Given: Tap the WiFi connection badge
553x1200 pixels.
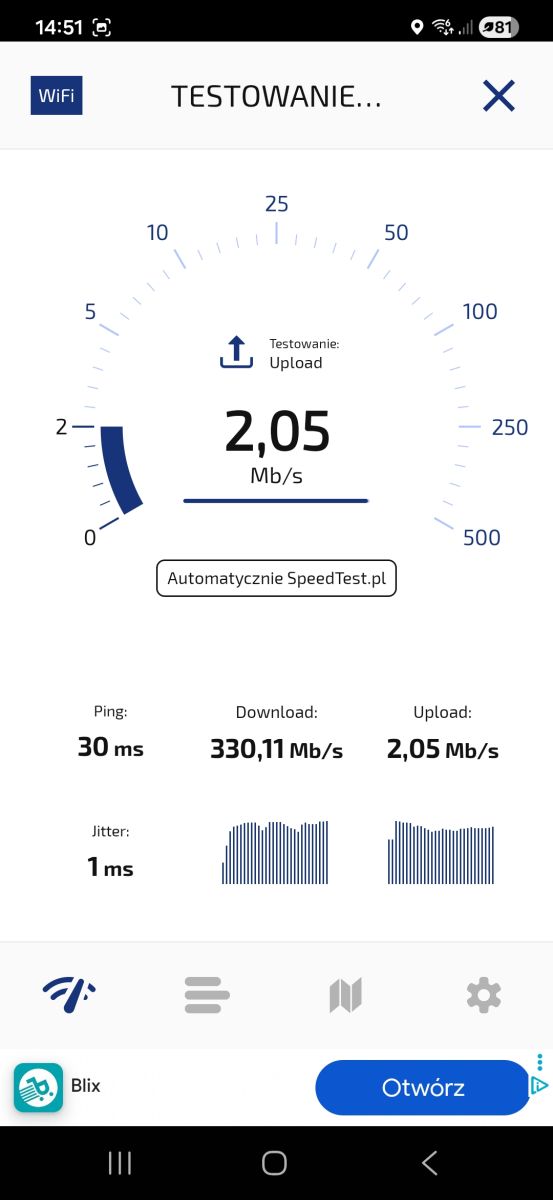Looking at the screenshot, I should click(x=57, y=96).
